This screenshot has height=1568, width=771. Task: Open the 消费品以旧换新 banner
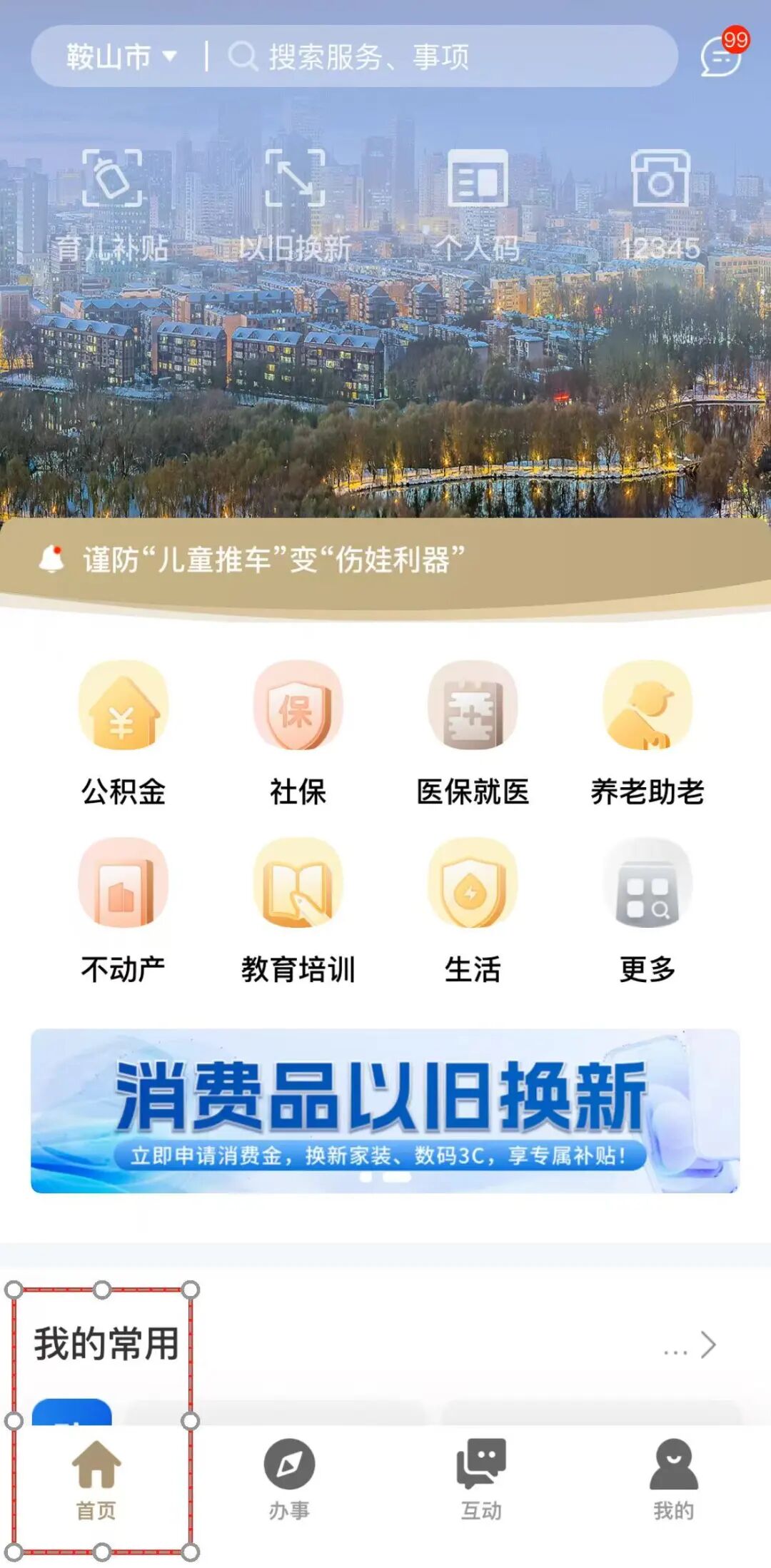click(x=385, y=1111)
